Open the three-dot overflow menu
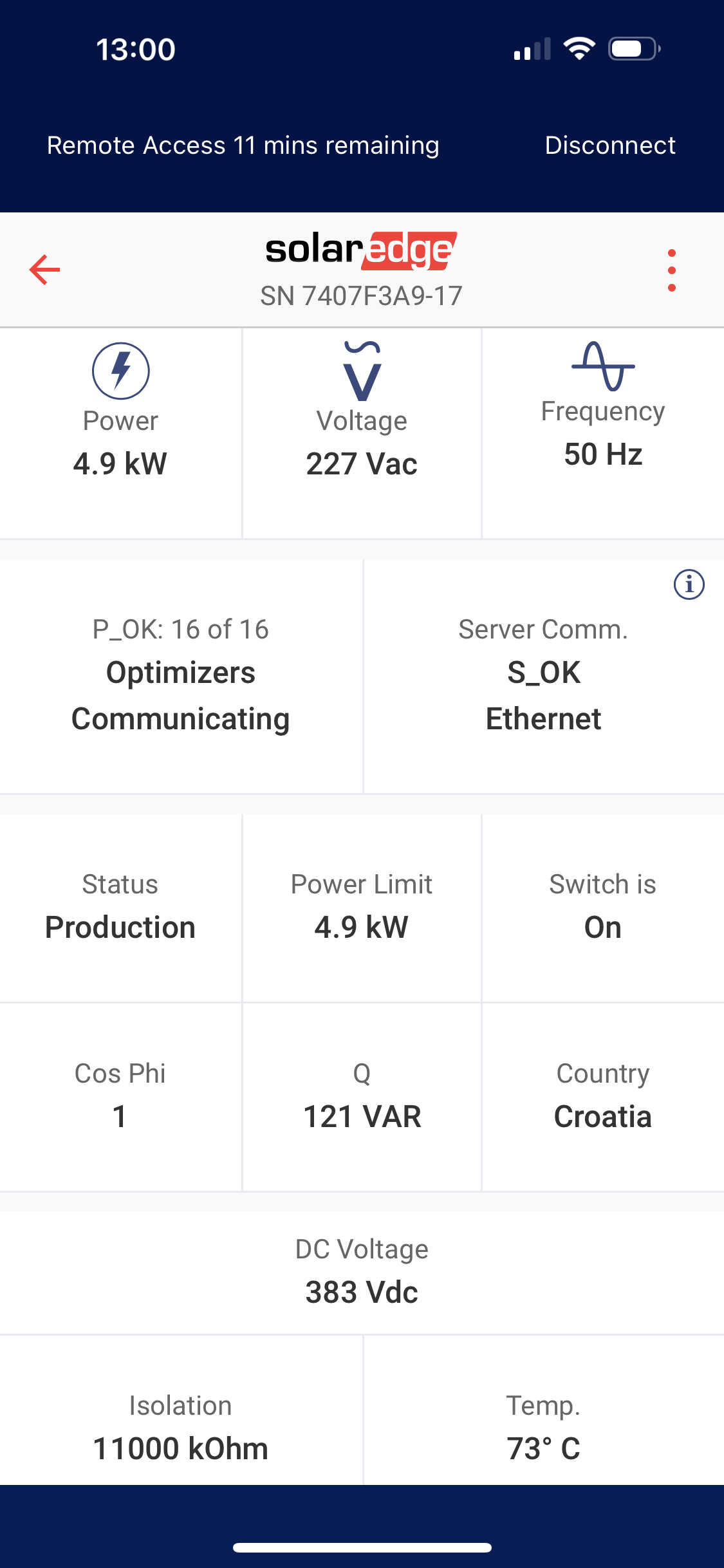Screen dimensions: 724x1568 coord(671,270)
